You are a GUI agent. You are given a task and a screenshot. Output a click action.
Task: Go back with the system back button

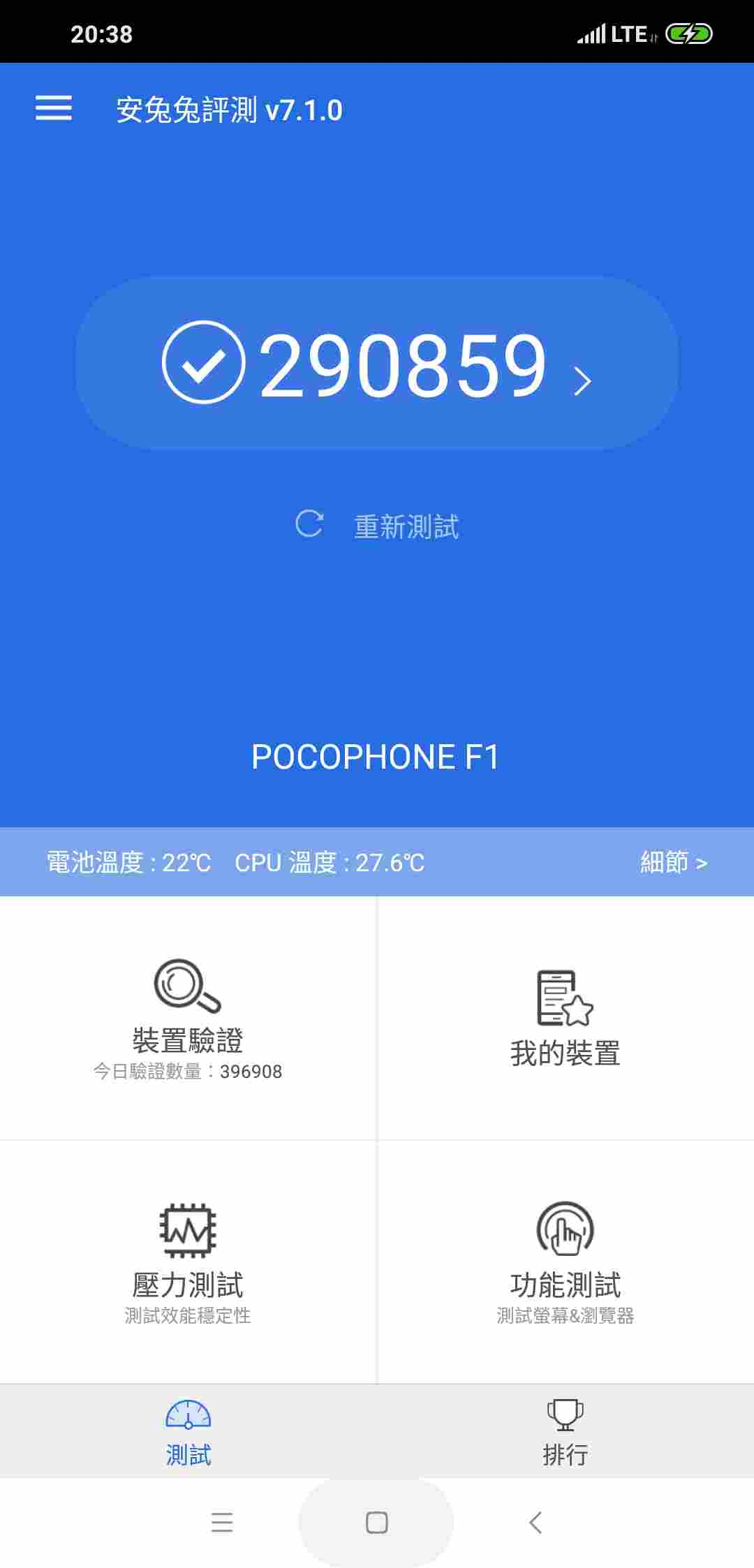click(x=535, y=1522)
